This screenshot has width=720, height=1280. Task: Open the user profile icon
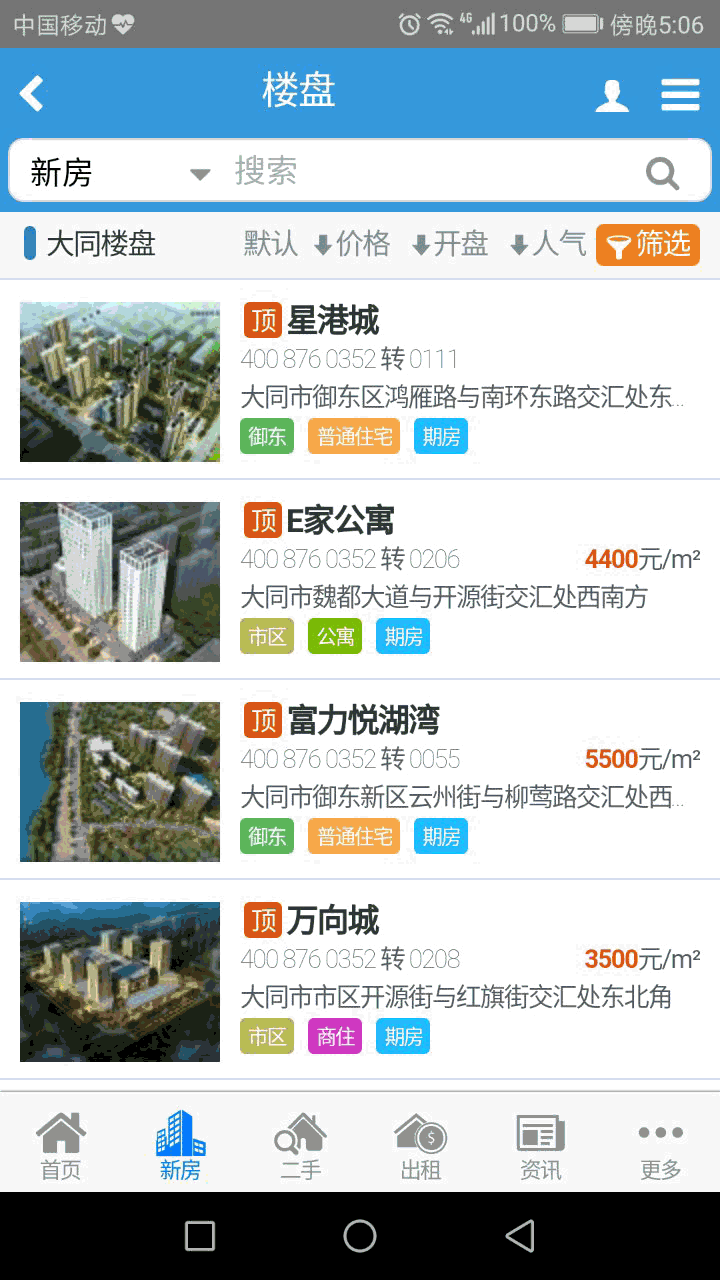tap(612, 95)
